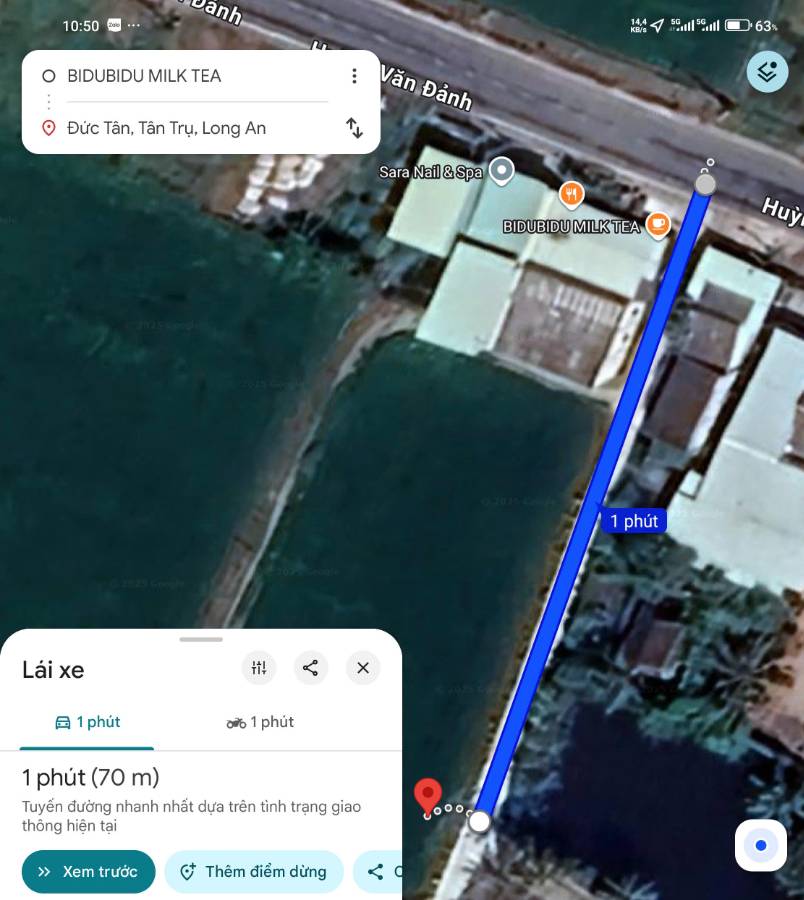Open the orange restaurant map marker
804x900 pixels.
coord(571,194)
